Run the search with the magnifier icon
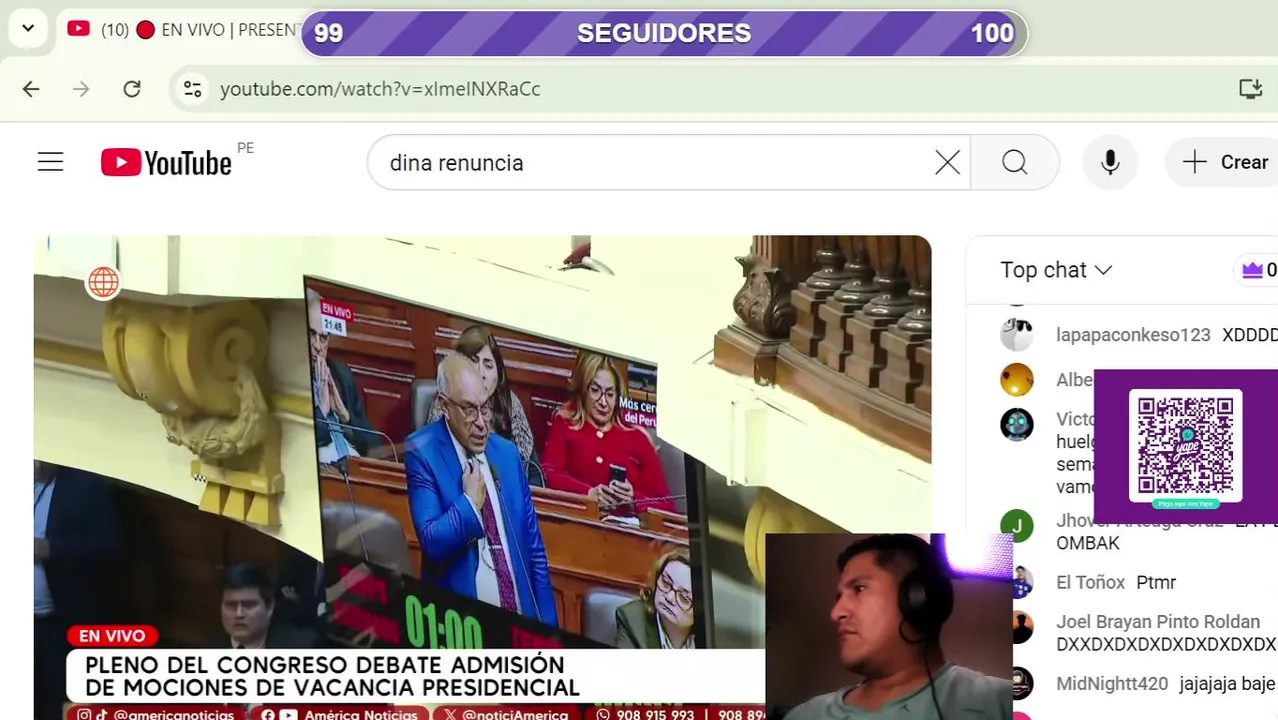The width and height of the screenshot is (1278, 720). click(1014, 162)
